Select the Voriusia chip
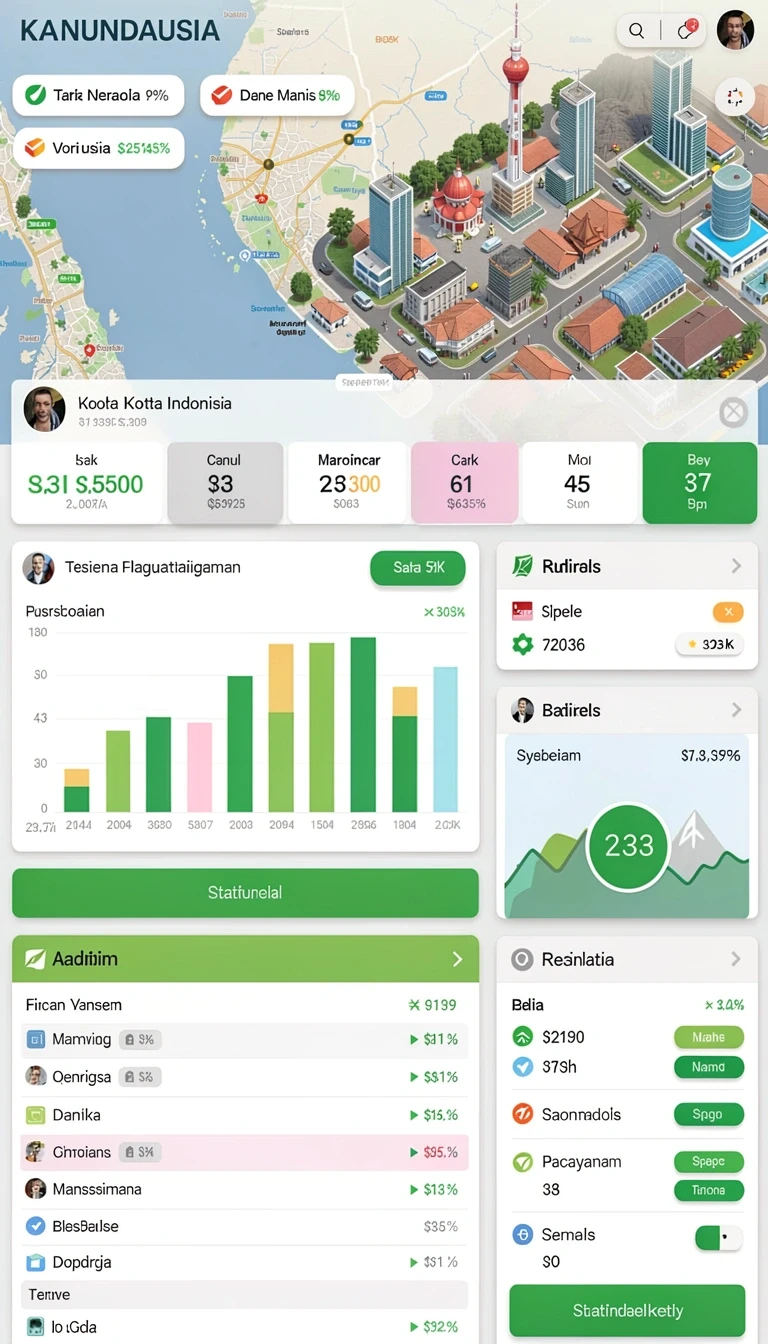The image size is (768, 1344). pyautogui.click(x=99, y=148)
